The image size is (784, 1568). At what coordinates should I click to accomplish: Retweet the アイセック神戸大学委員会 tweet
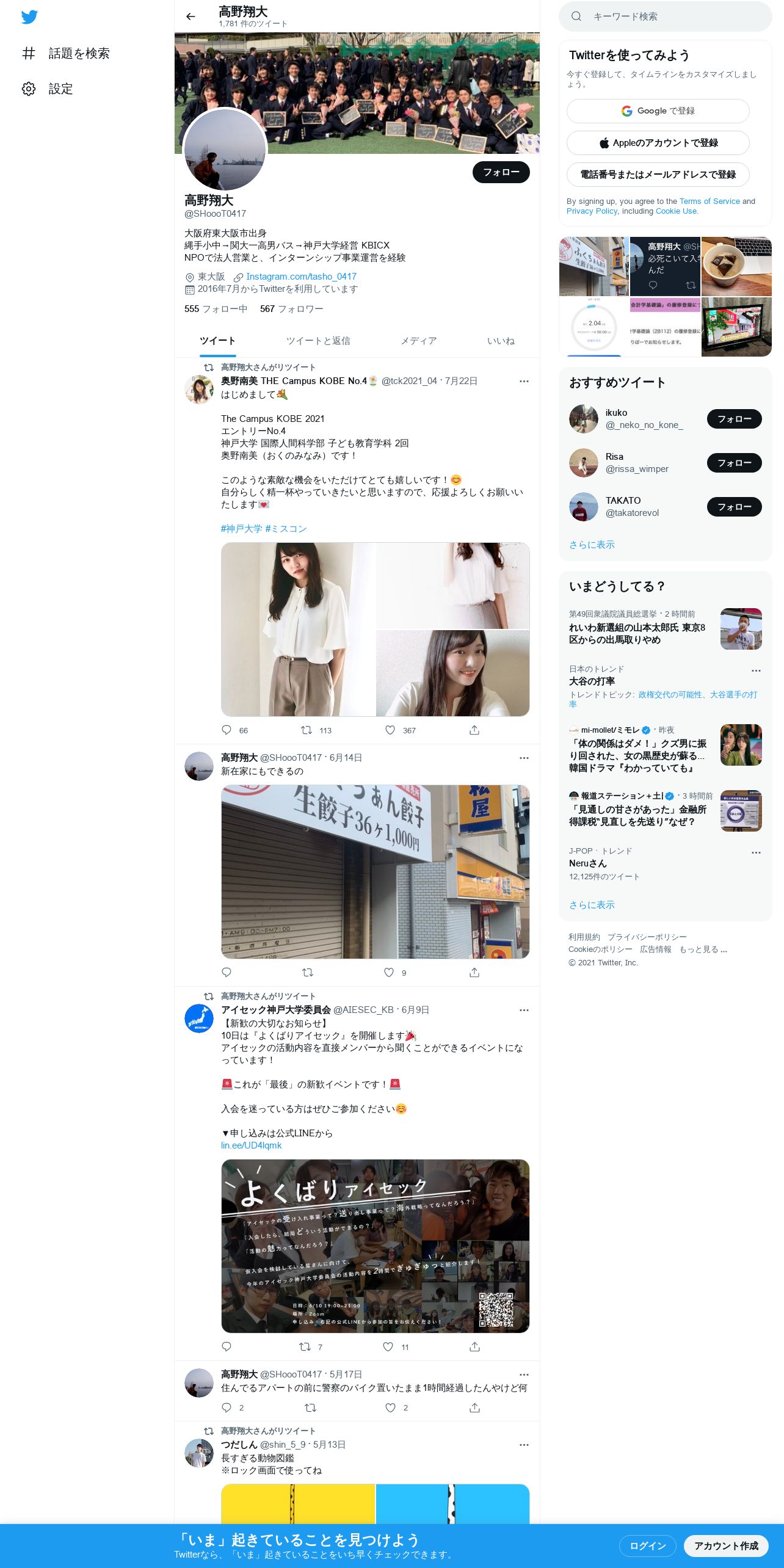(305, 1346)
